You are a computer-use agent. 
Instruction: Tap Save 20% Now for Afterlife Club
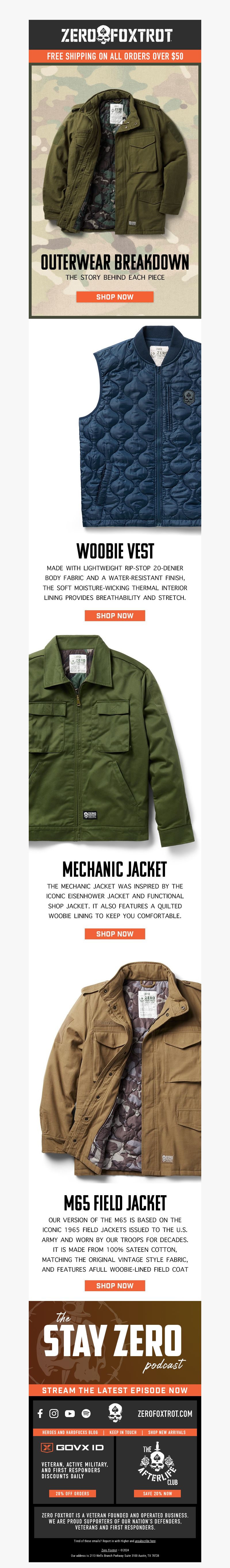coord(158,1493)
